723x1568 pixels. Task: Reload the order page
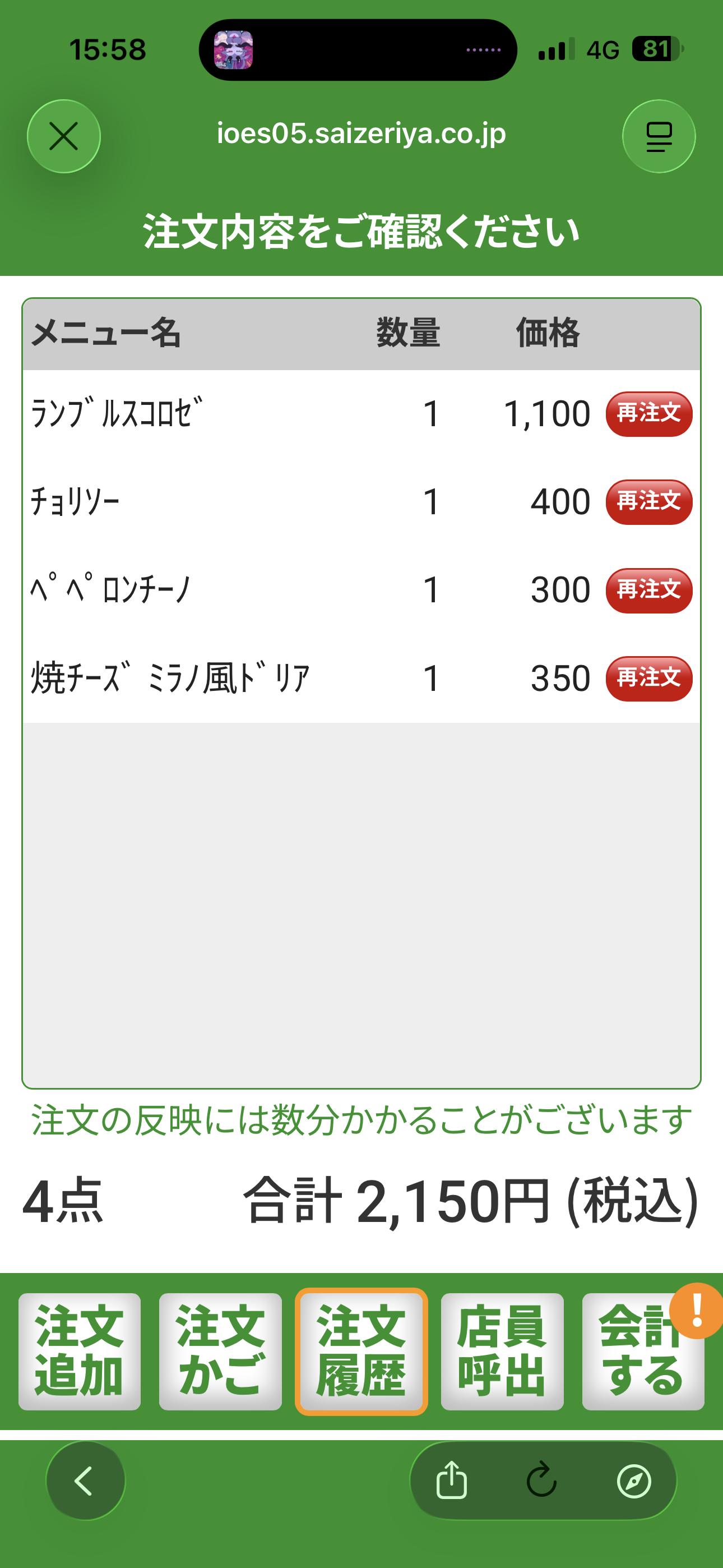point(541,1481)
